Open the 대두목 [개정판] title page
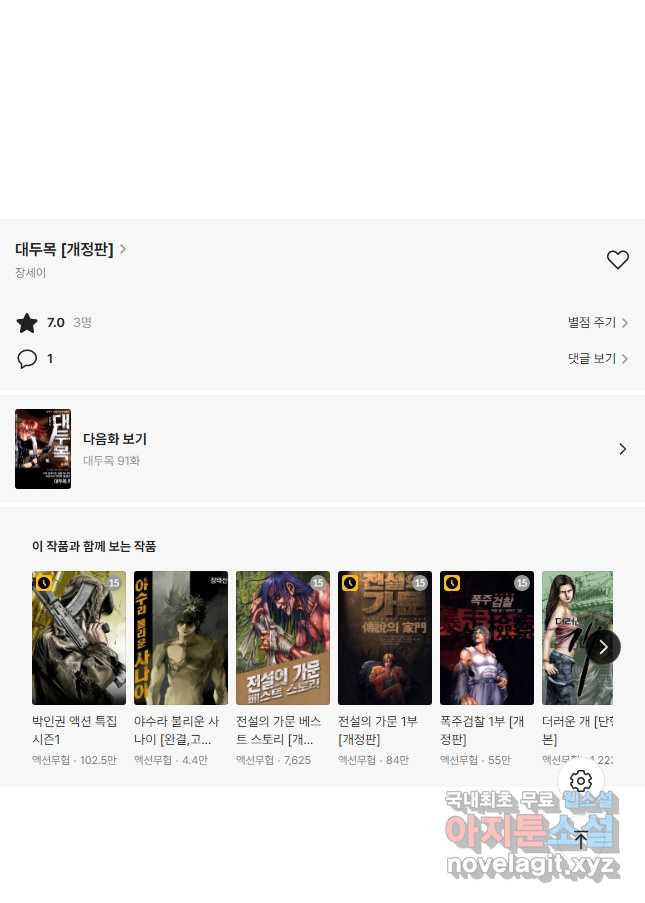 pyautogui.click(x=70, y=250)
